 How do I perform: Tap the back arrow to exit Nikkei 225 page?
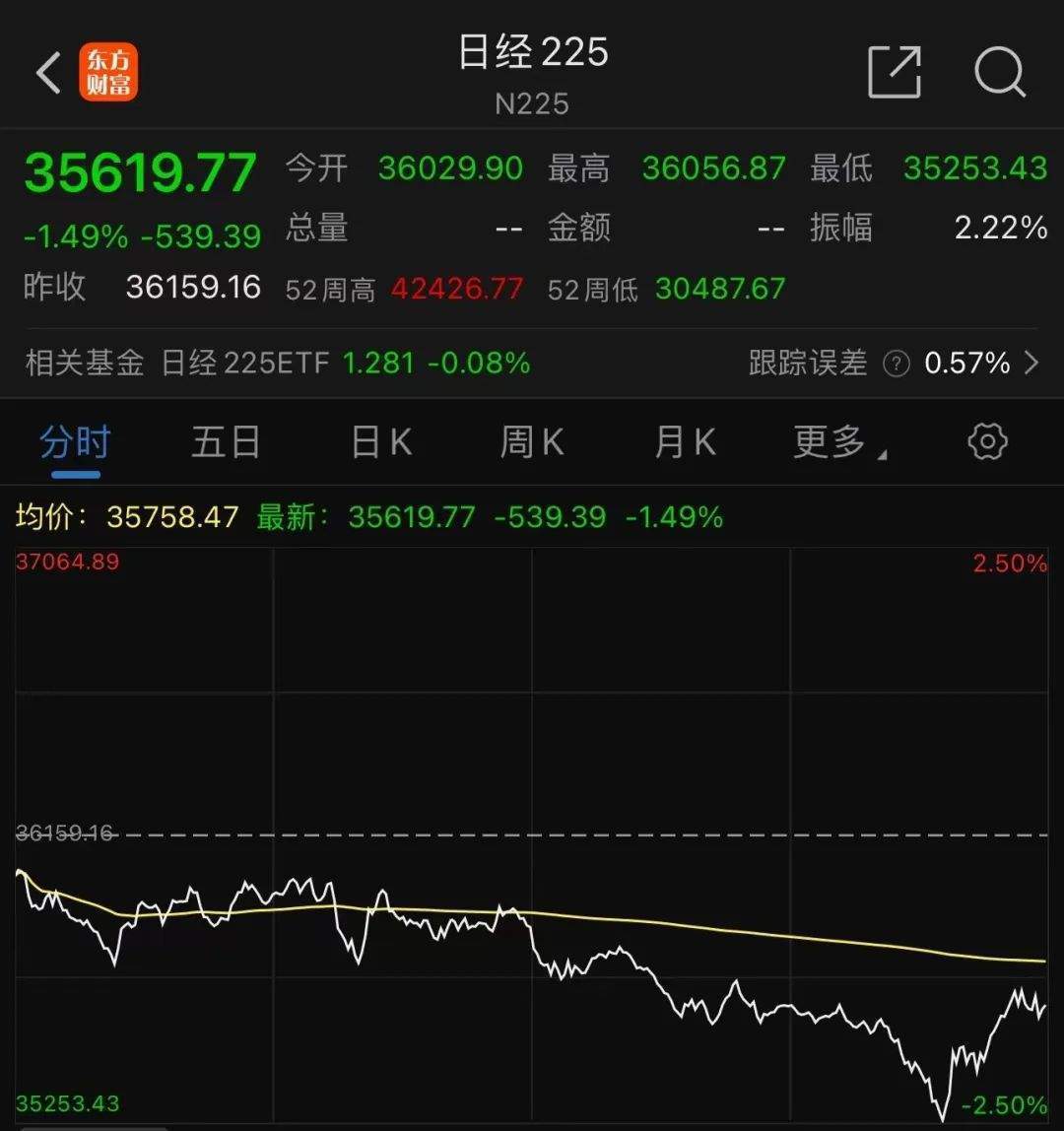tap(46, 73)
